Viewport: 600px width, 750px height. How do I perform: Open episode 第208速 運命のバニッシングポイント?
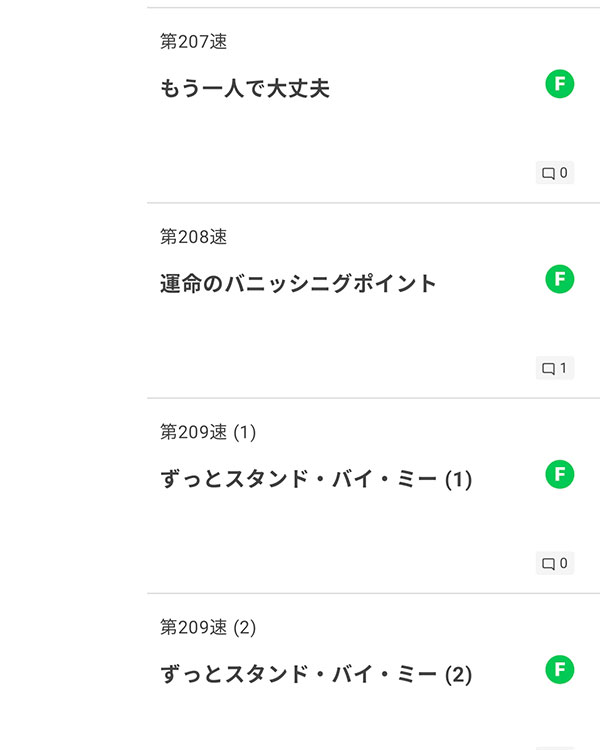(298, 284)
